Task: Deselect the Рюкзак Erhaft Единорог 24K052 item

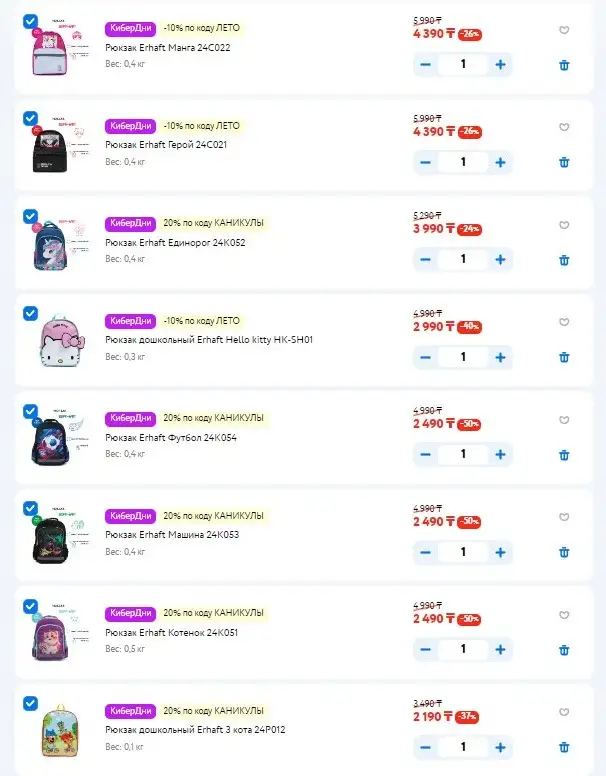Action: 30,215
